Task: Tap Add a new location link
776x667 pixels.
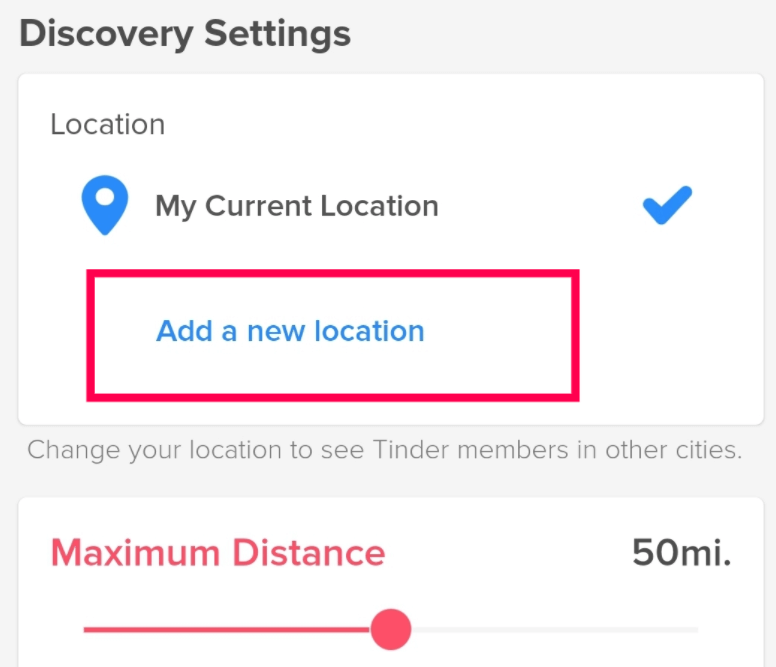Action: click(x=290, y=331)
